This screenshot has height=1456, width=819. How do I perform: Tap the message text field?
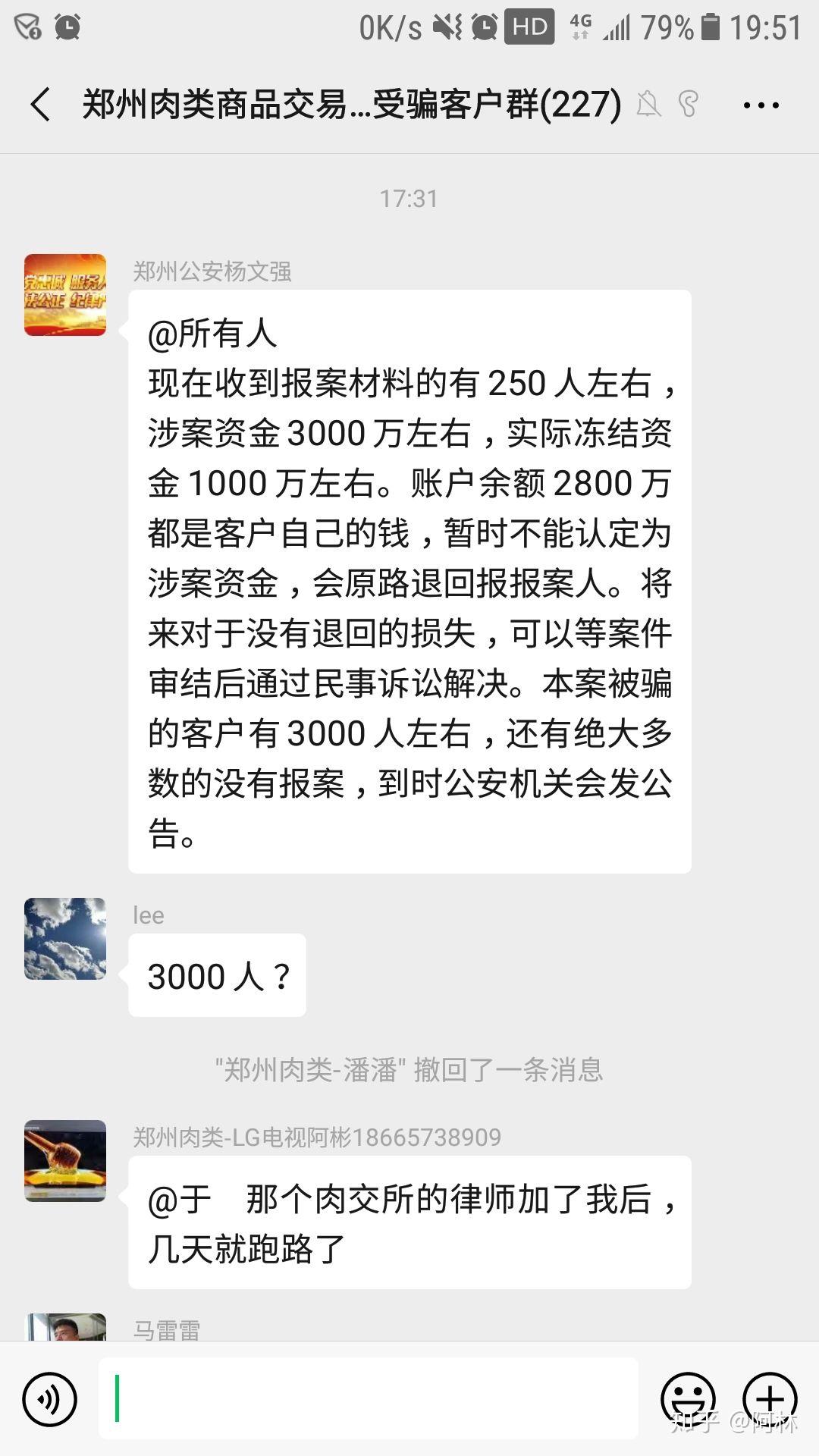point(369,1398)
